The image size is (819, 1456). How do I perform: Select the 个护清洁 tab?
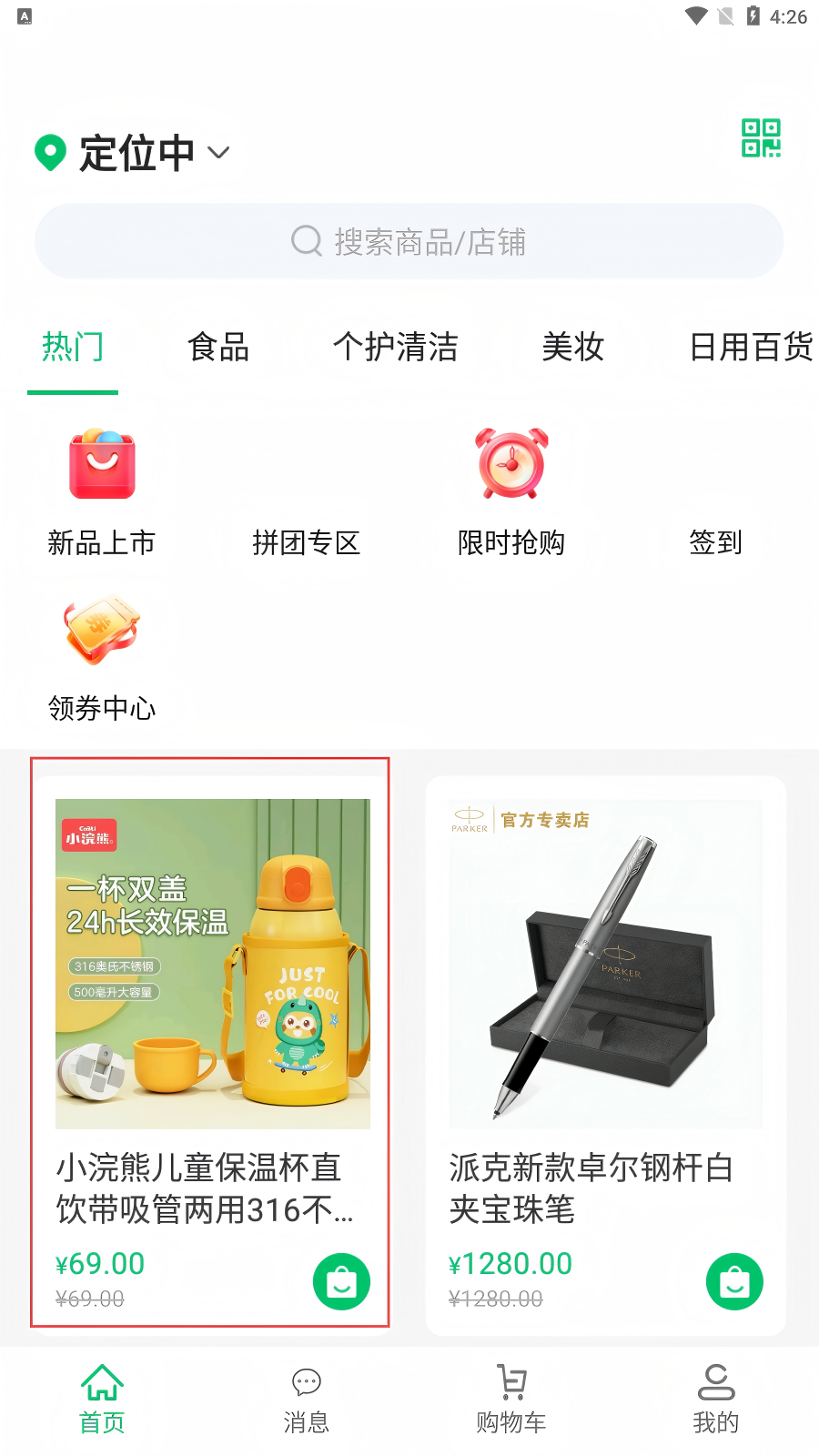tap(395, 348)
